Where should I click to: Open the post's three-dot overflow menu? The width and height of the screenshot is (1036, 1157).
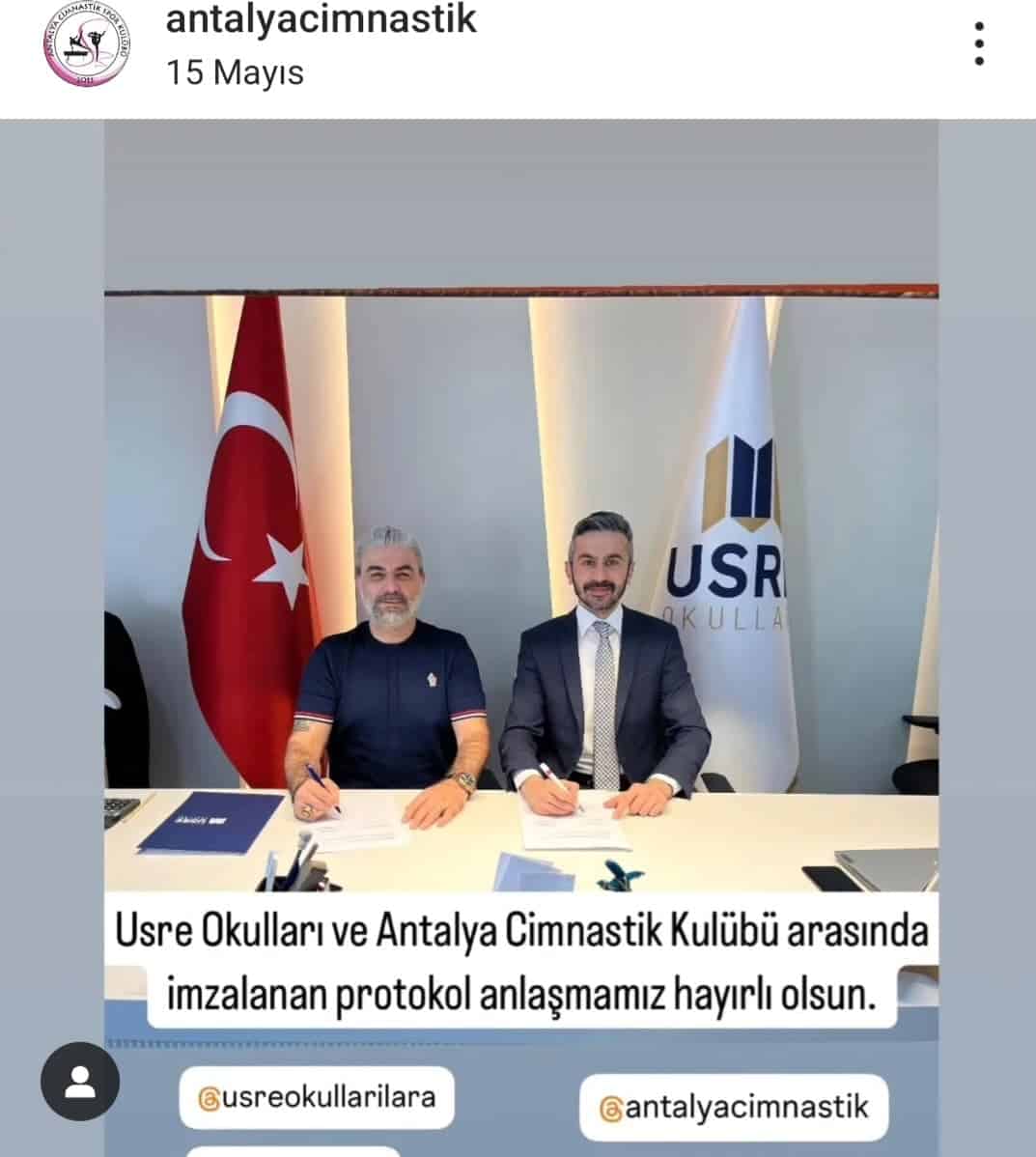(979, 43)
